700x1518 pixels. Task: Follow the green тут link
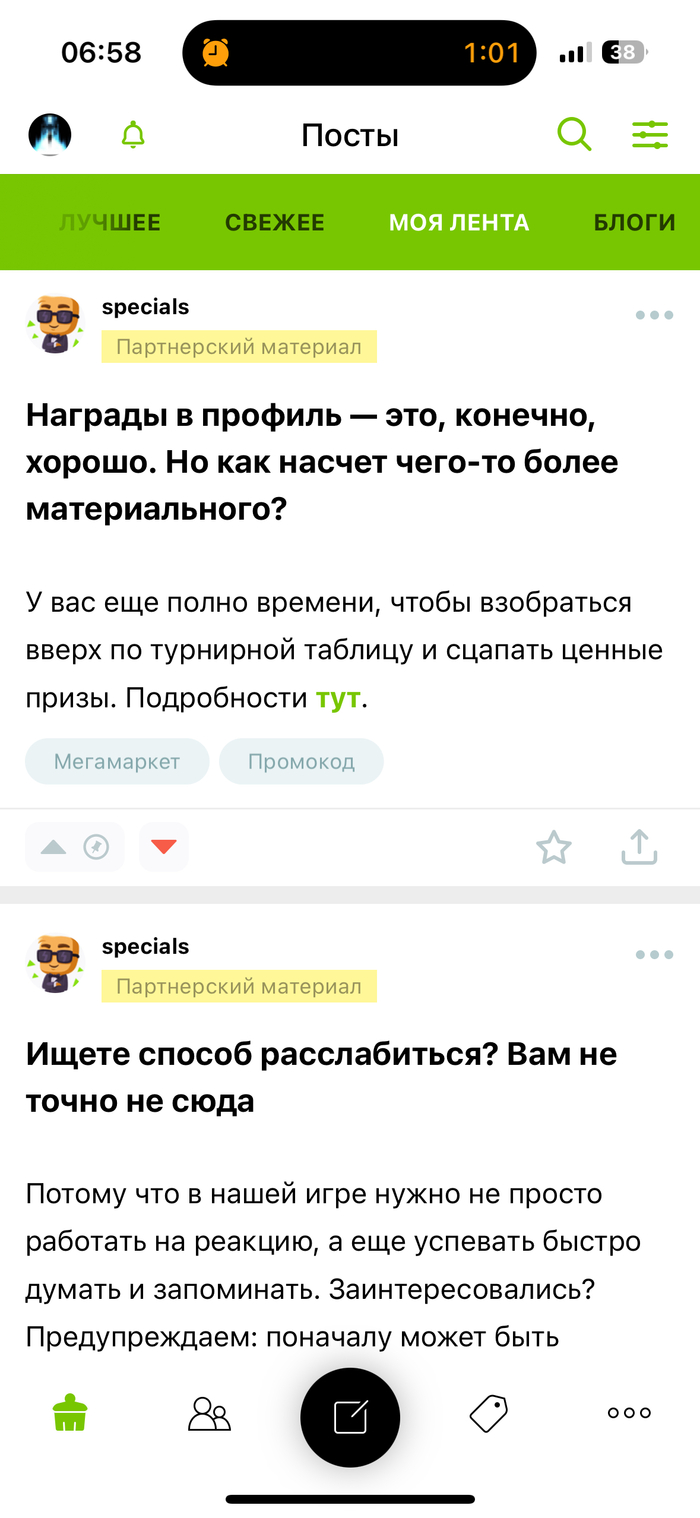(x=338, y=698)
